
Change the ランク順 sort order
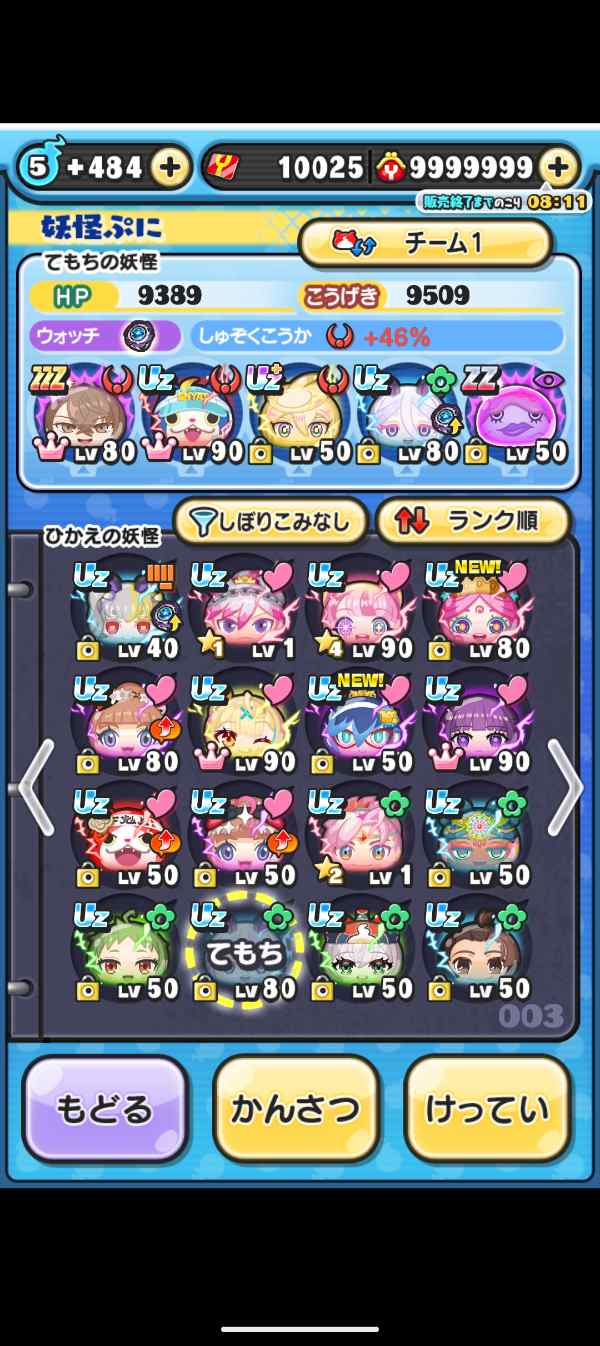[472, 520]
